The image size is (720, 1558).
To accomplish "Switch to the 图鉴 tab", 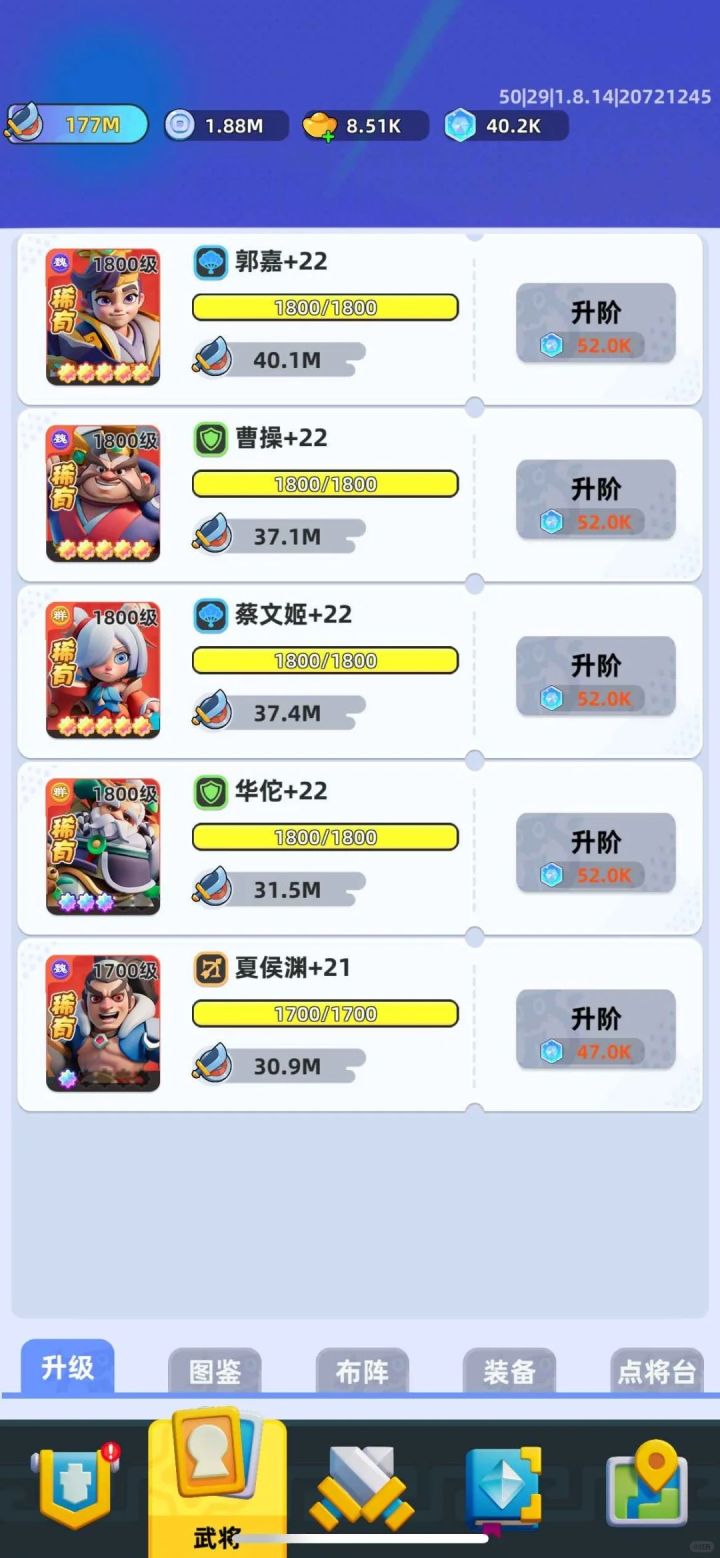I will click(x=213, y=1373).
